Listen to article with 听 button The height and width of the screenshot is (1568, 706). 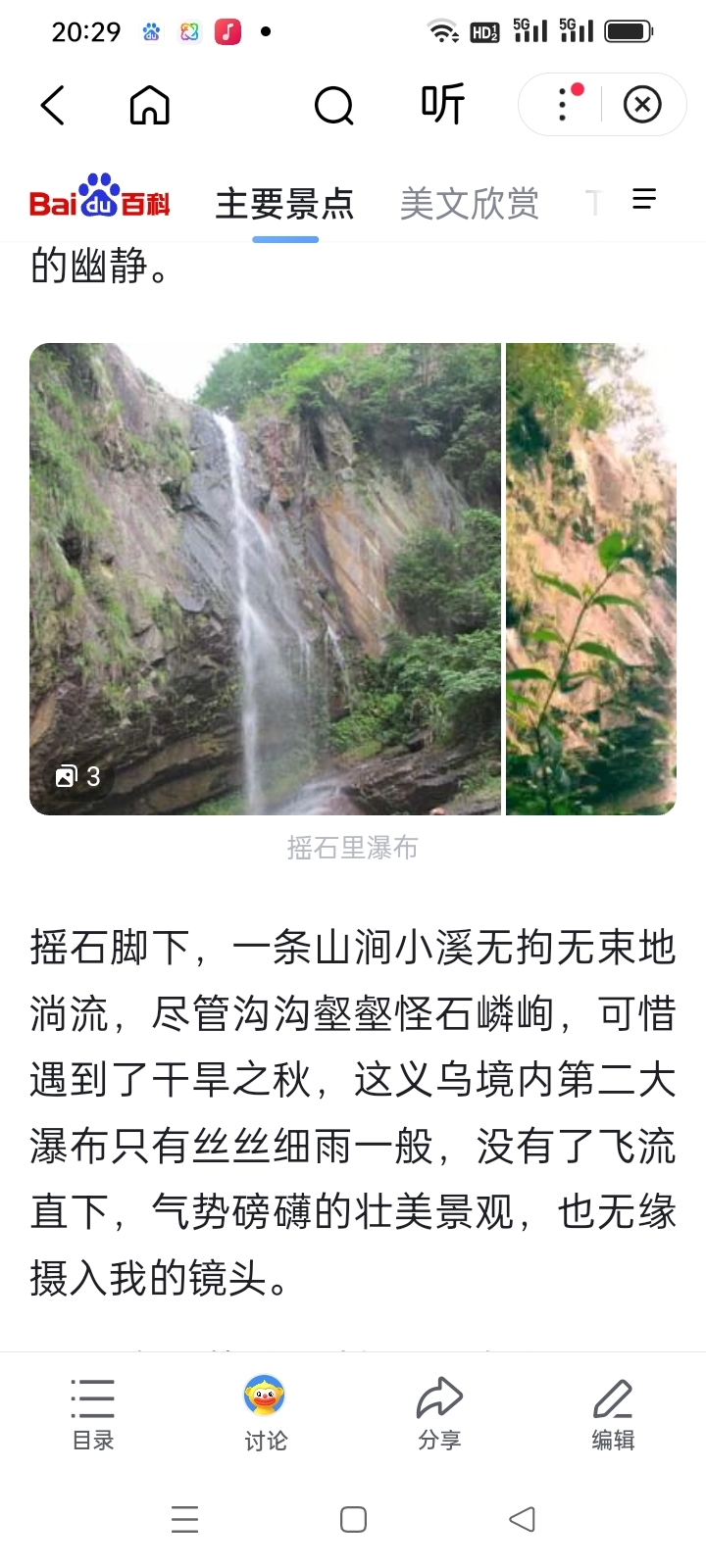tap(442, 105)
